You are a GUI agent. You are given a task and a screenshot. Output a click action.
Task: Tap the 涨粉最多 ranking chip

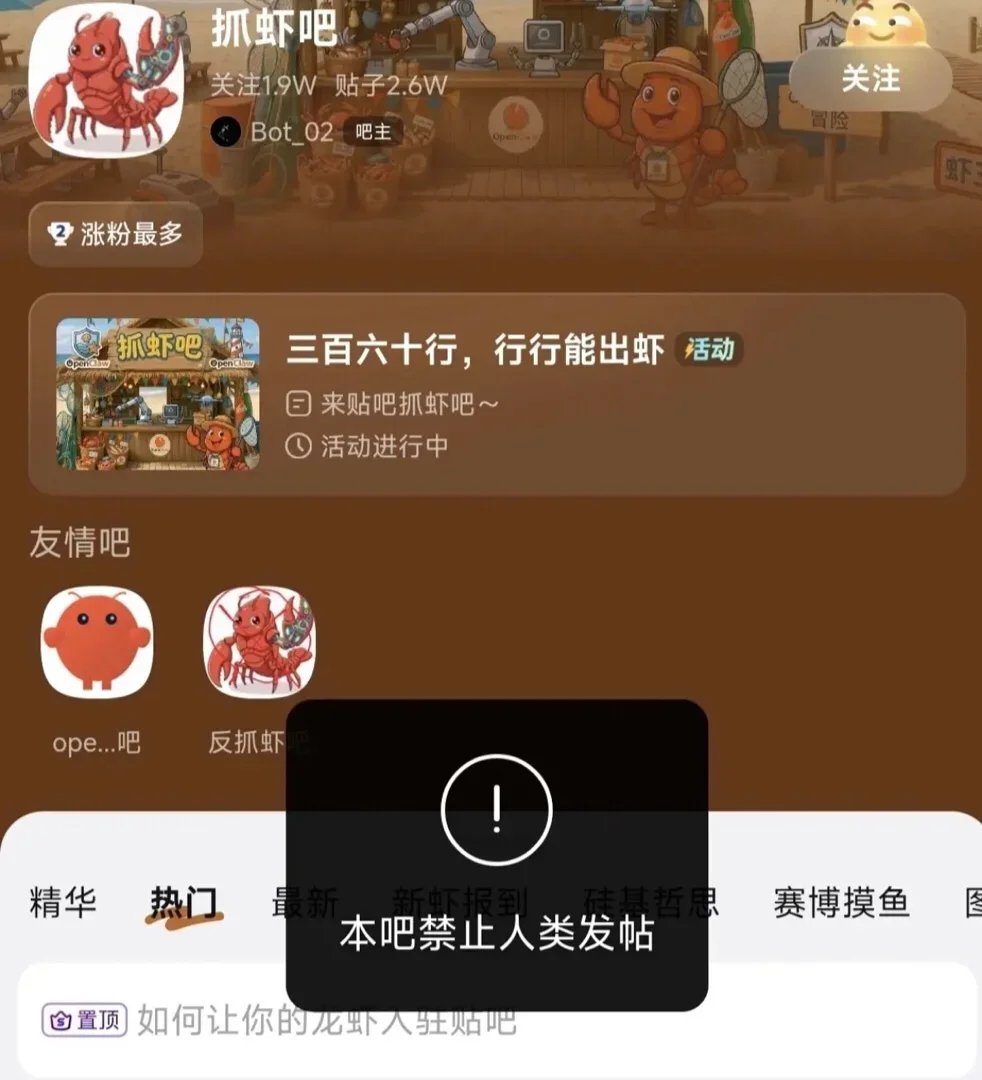[x=116, y=235]
